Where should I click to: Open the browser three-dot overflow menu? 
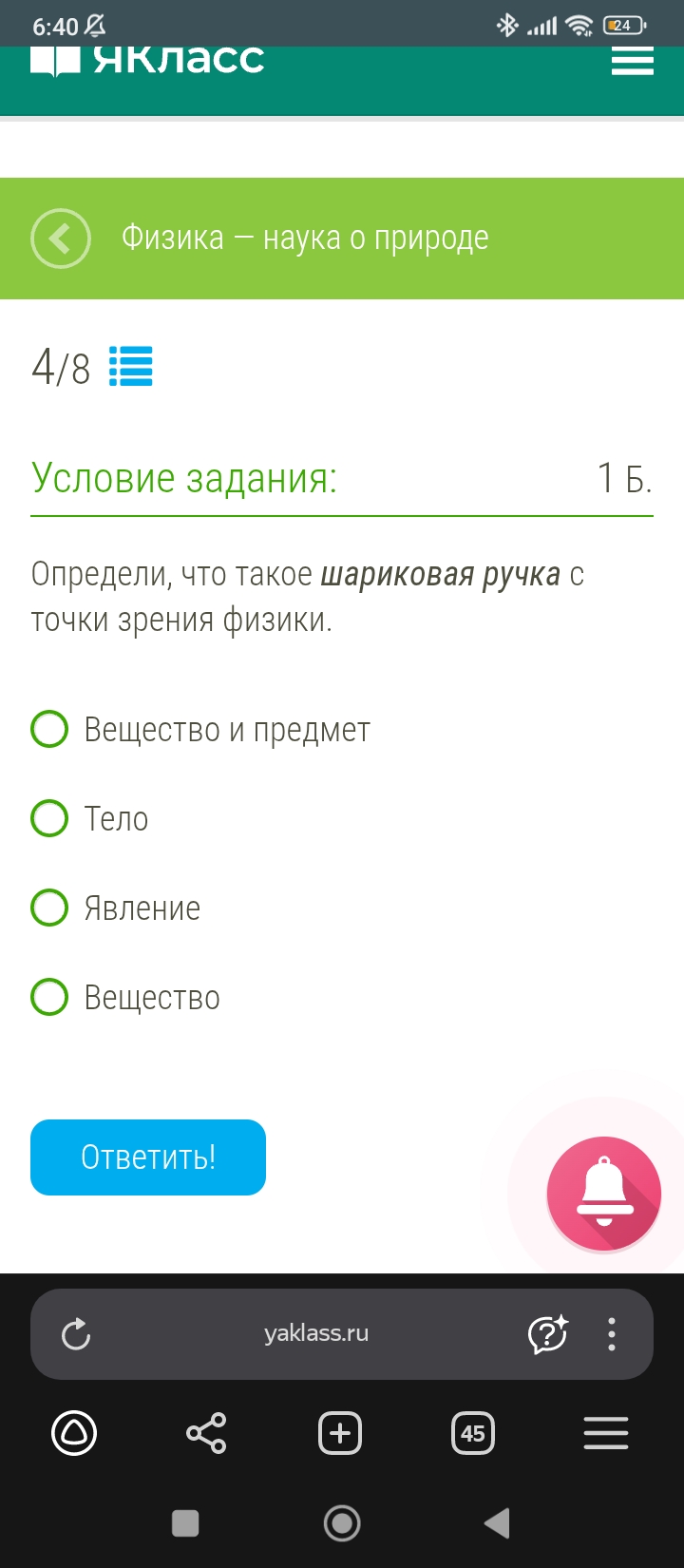click(612, 1334)
